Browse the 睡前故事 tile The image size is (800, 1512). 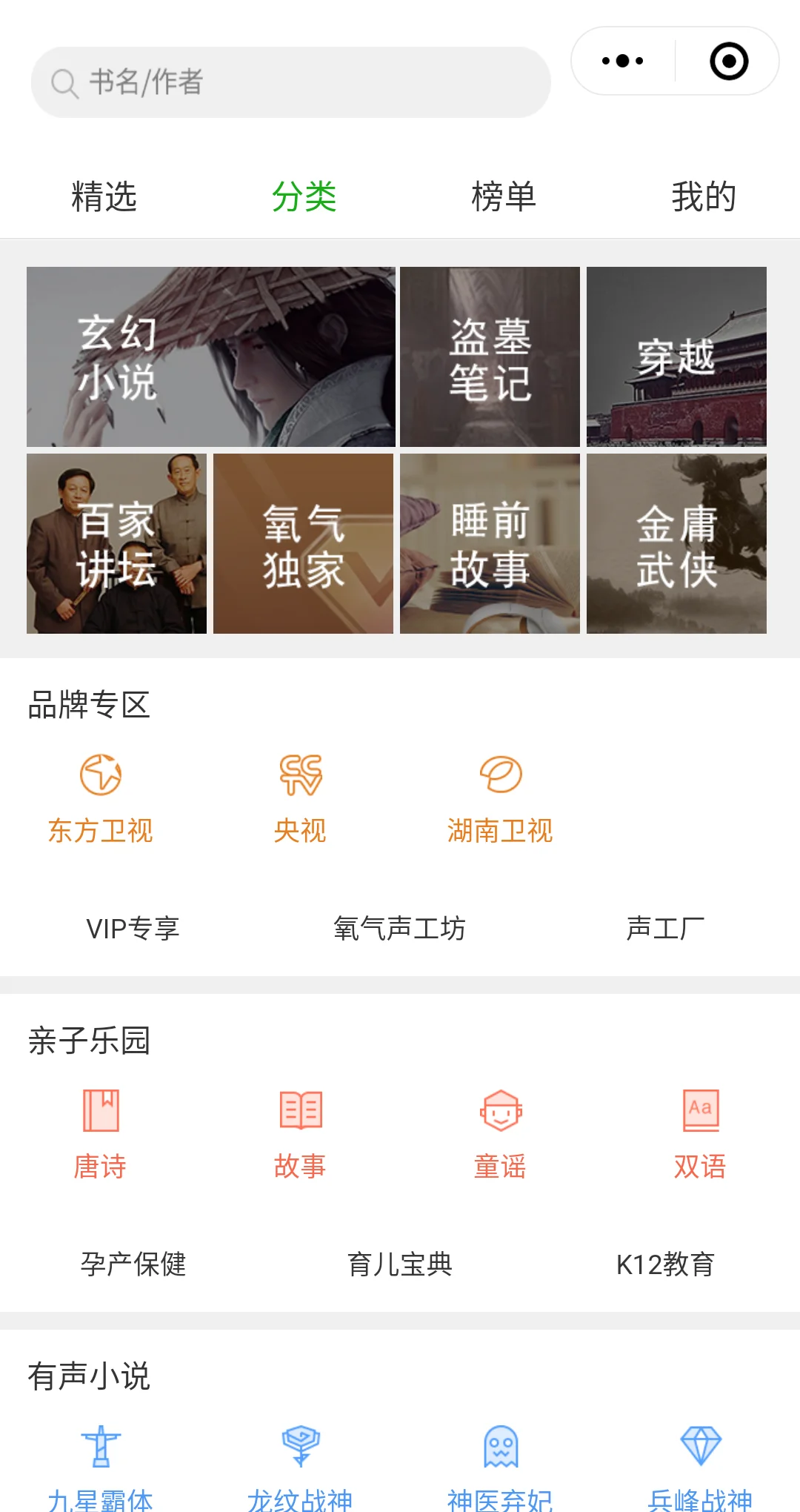pyautogui.click(x=490, y=543)
